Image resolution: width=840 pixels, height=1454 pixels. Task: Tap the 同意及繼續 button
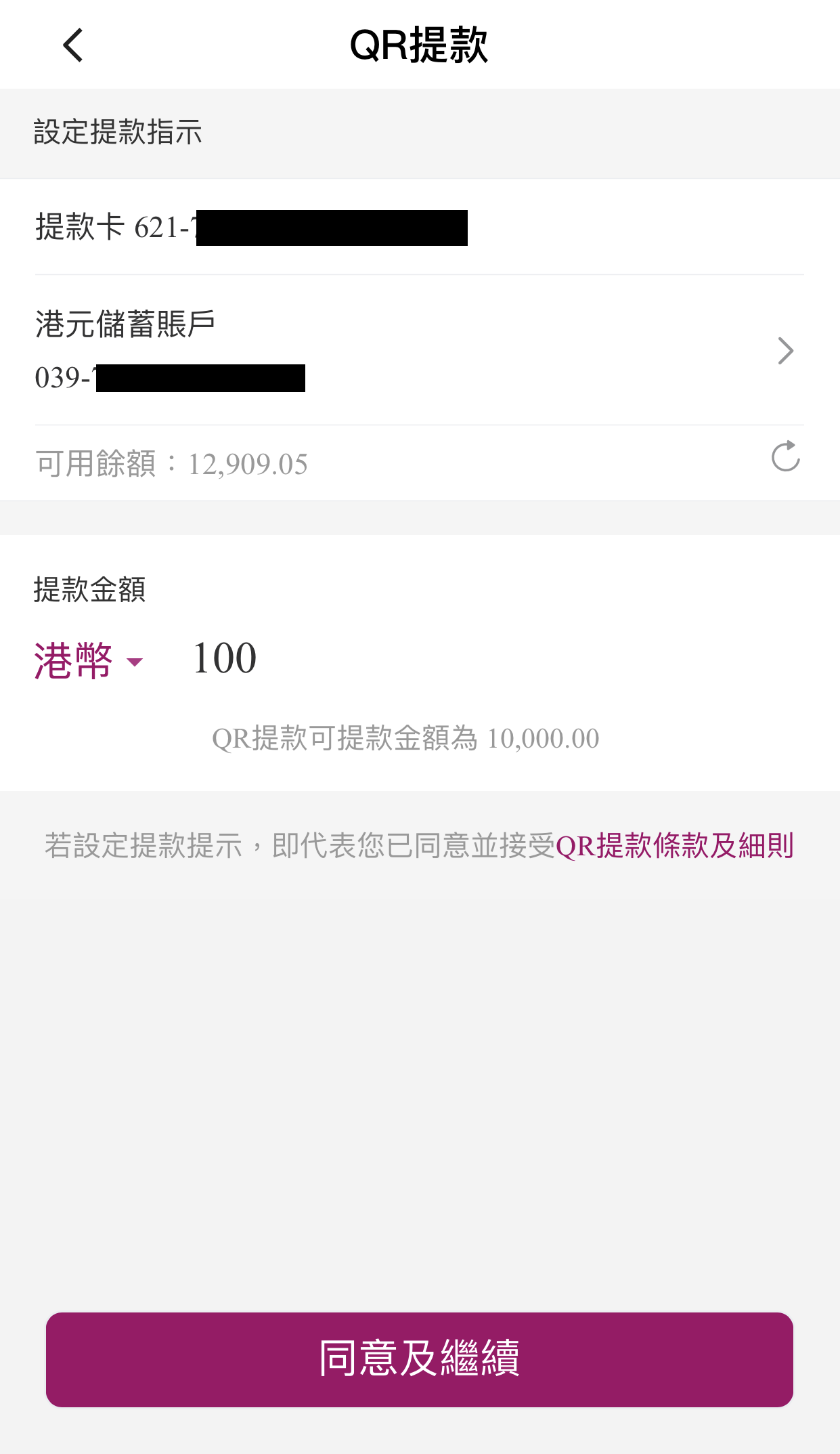(420, 1359)
